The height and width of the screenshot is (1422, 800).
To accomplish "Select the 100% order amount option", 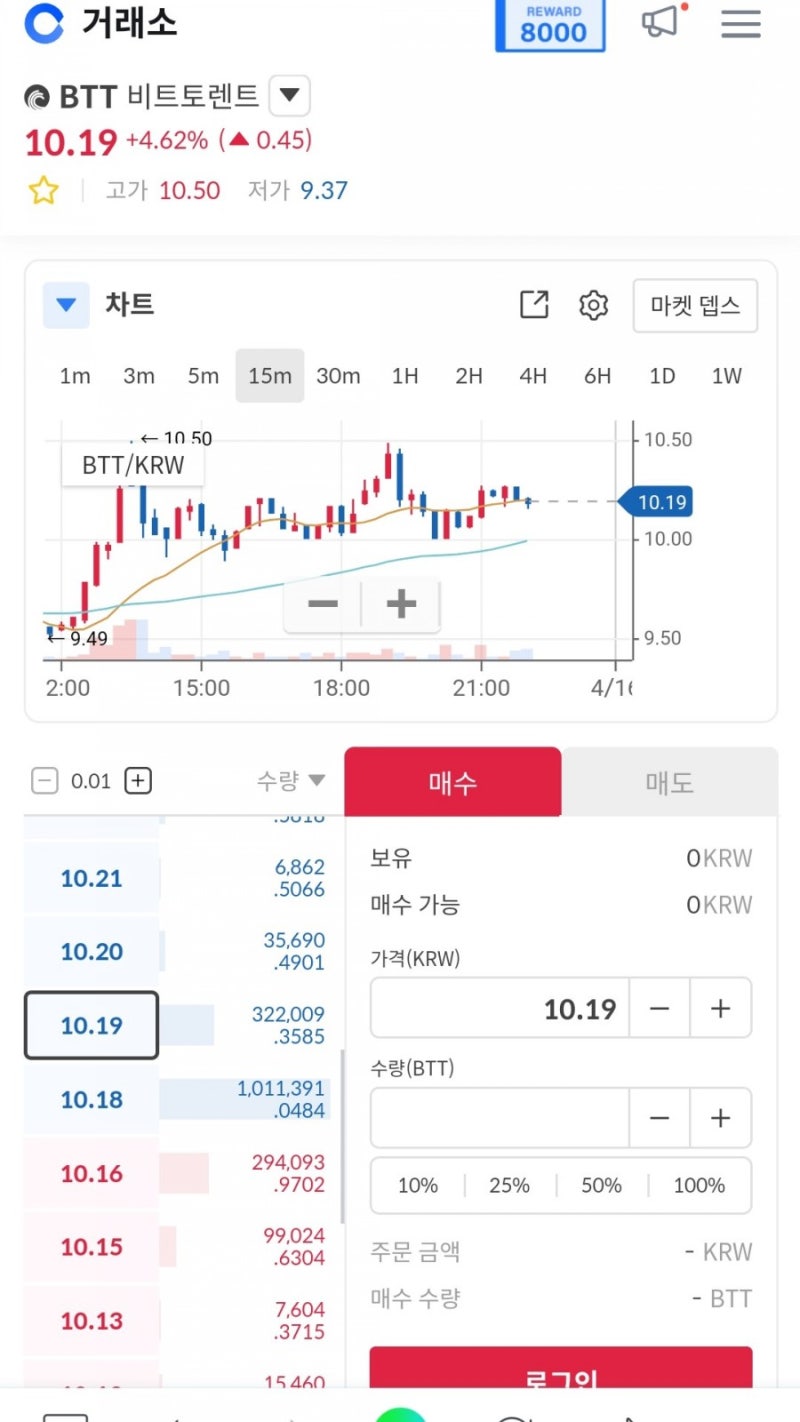I will 698,1185.
